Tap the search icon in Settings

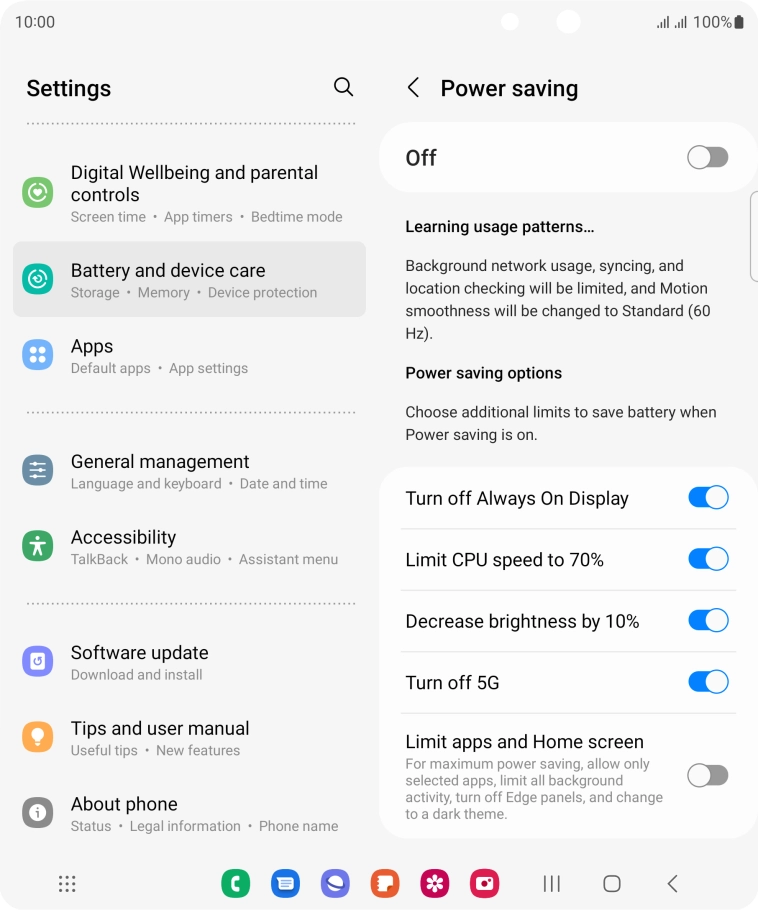click(343, 87)
